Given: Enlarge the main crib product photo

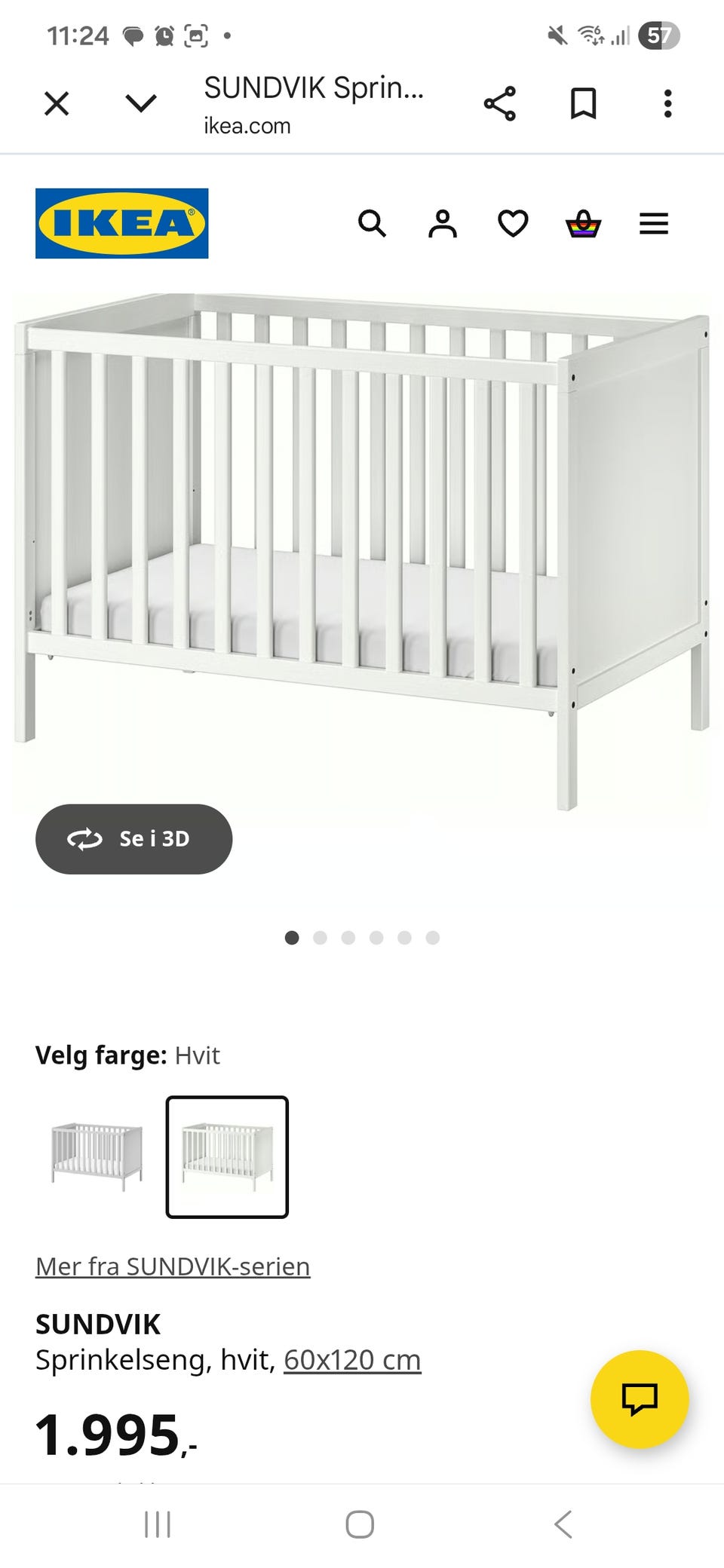Looking at the screenshot, I should coord(362,550).
